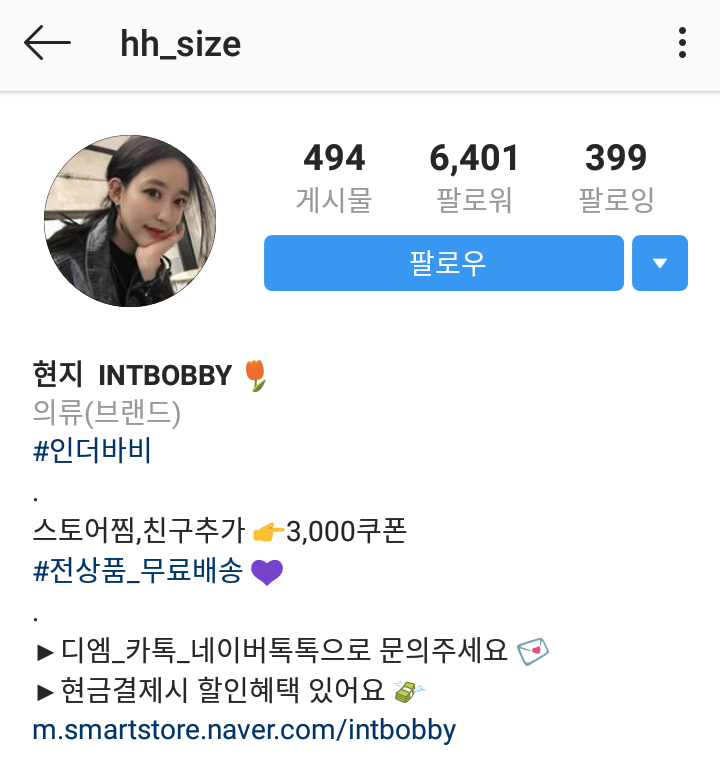
Task: Follow this account with 팔로우 button
Action: click(444, 263)
